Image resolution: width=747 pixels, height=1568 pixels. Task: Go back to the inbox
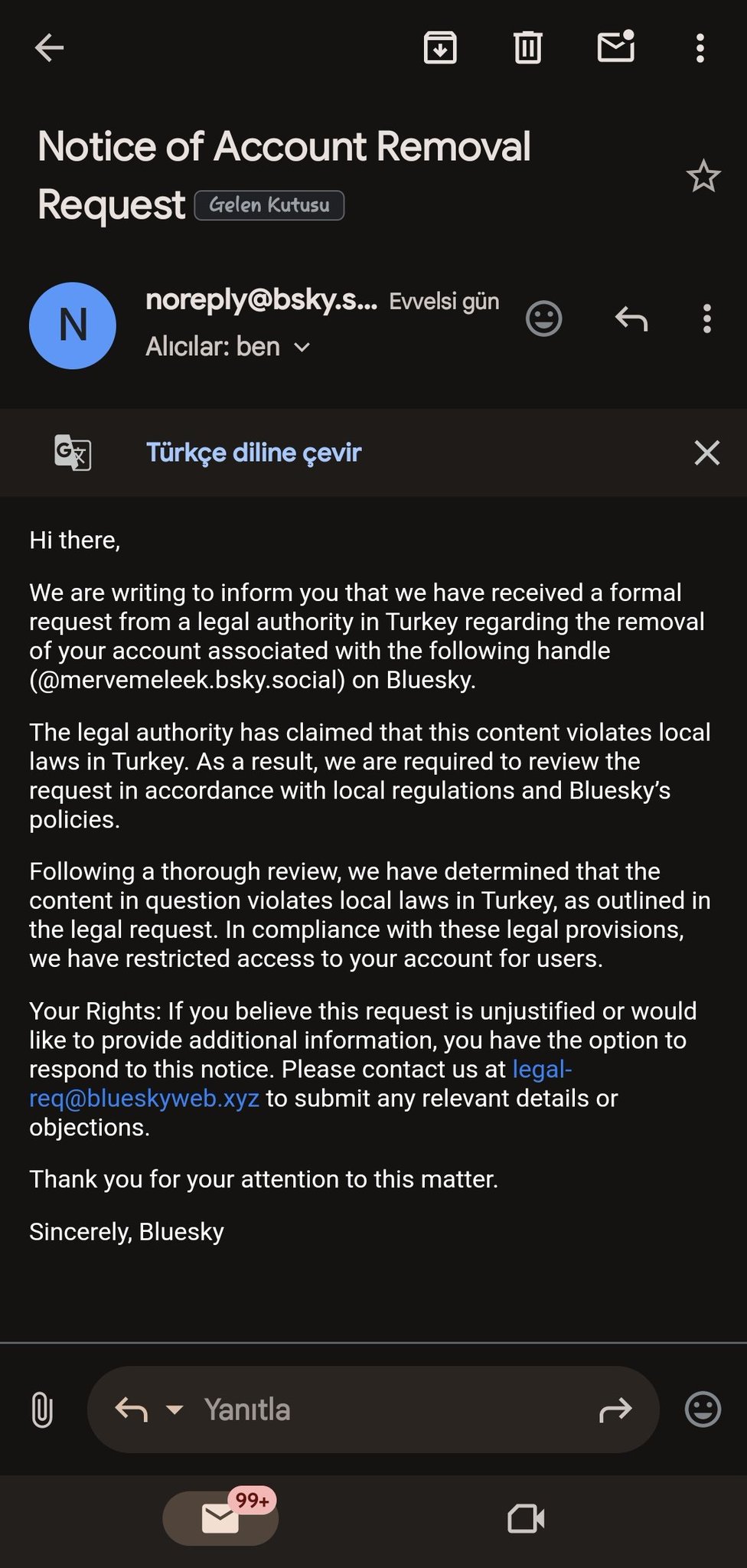[50, 48]
